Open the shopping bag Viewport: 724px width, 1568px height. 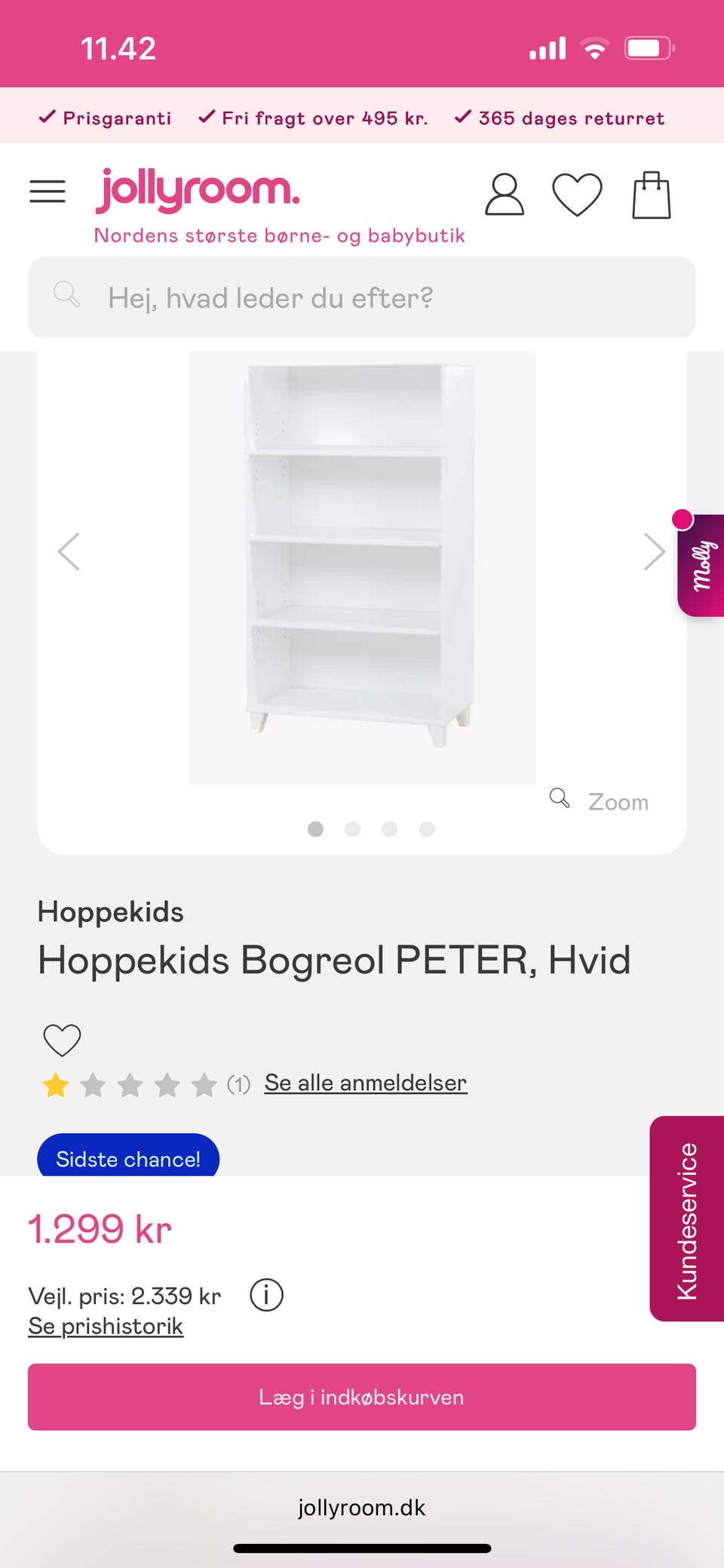(x=651, y=195)
